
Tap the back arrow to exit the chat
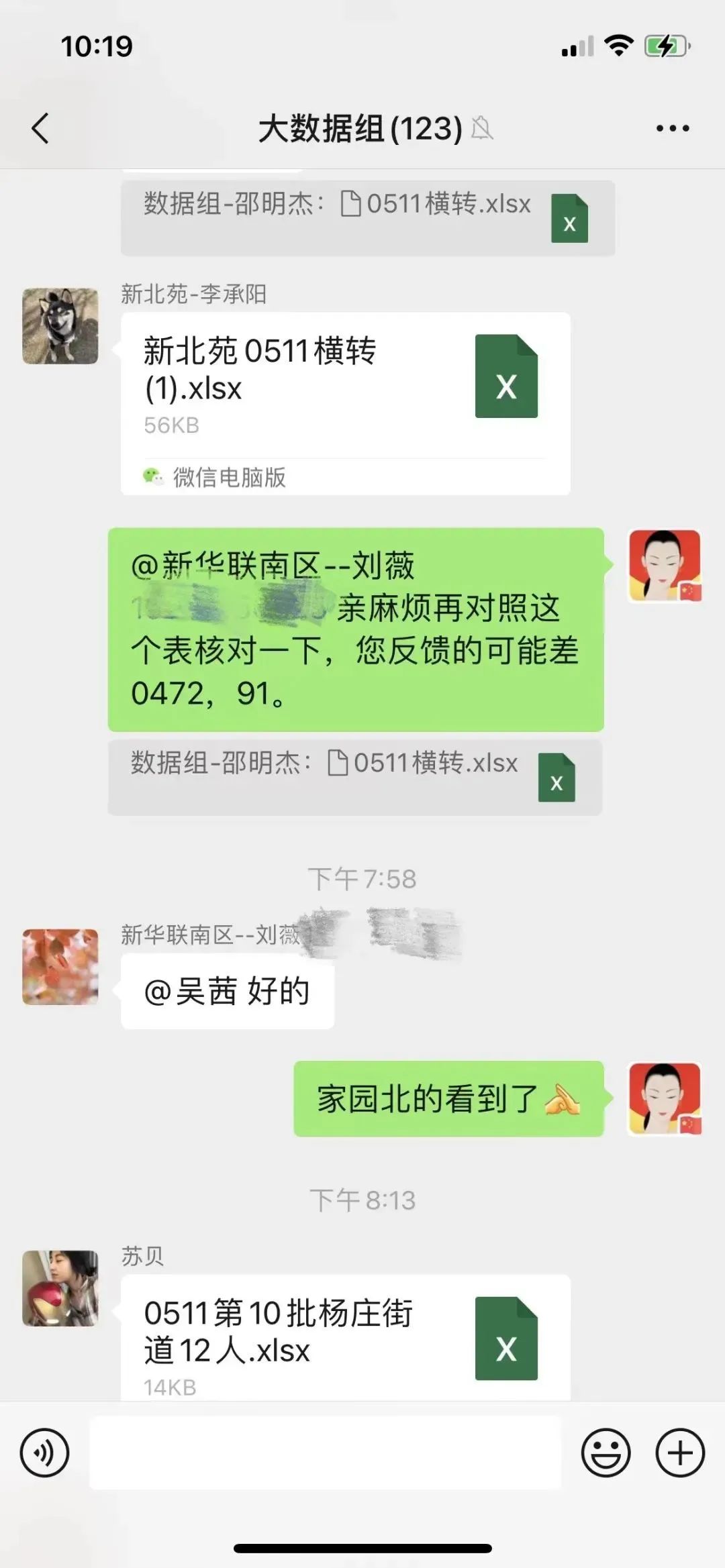pos(40,127)
